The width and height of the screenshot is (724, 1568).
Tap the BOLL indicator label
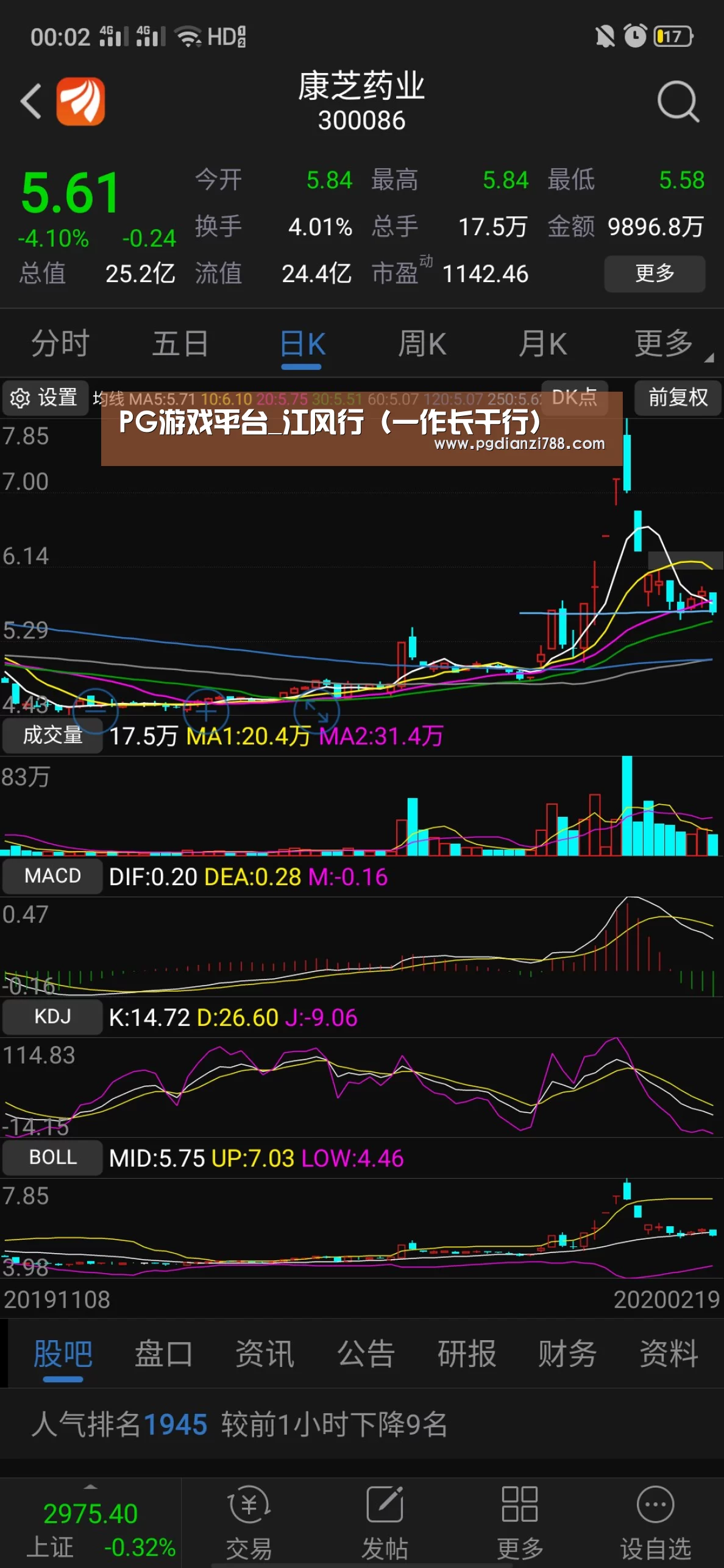pos(52,1157)
